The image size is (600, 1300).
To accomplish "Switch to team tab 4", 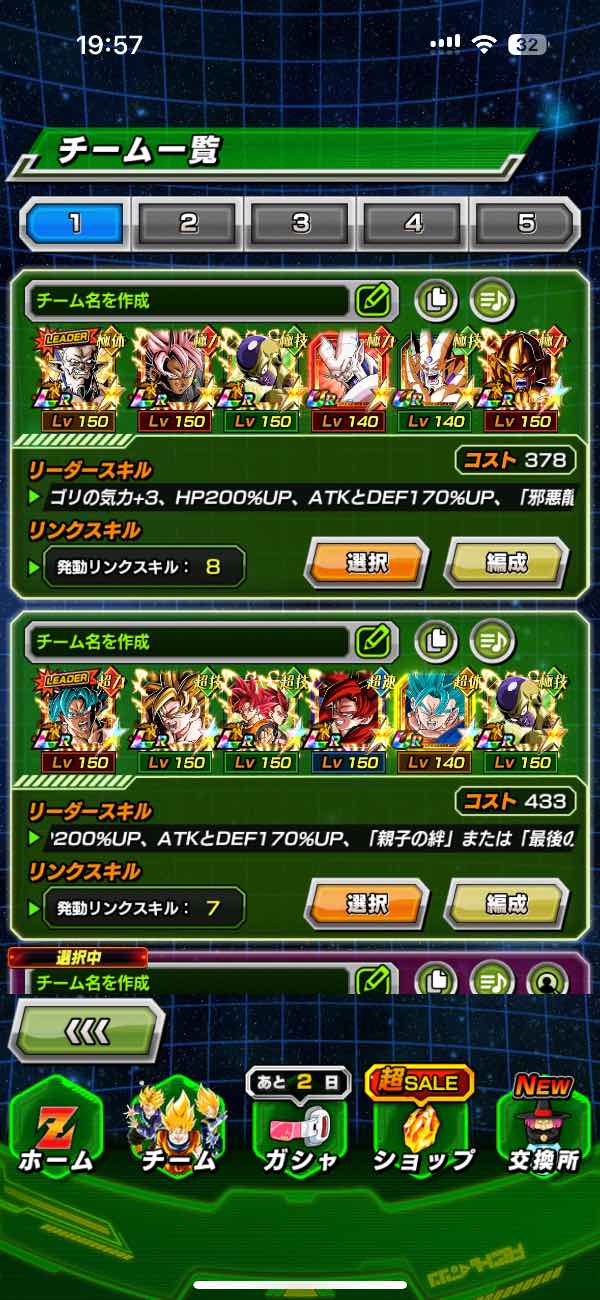I will tap(414, 223).
